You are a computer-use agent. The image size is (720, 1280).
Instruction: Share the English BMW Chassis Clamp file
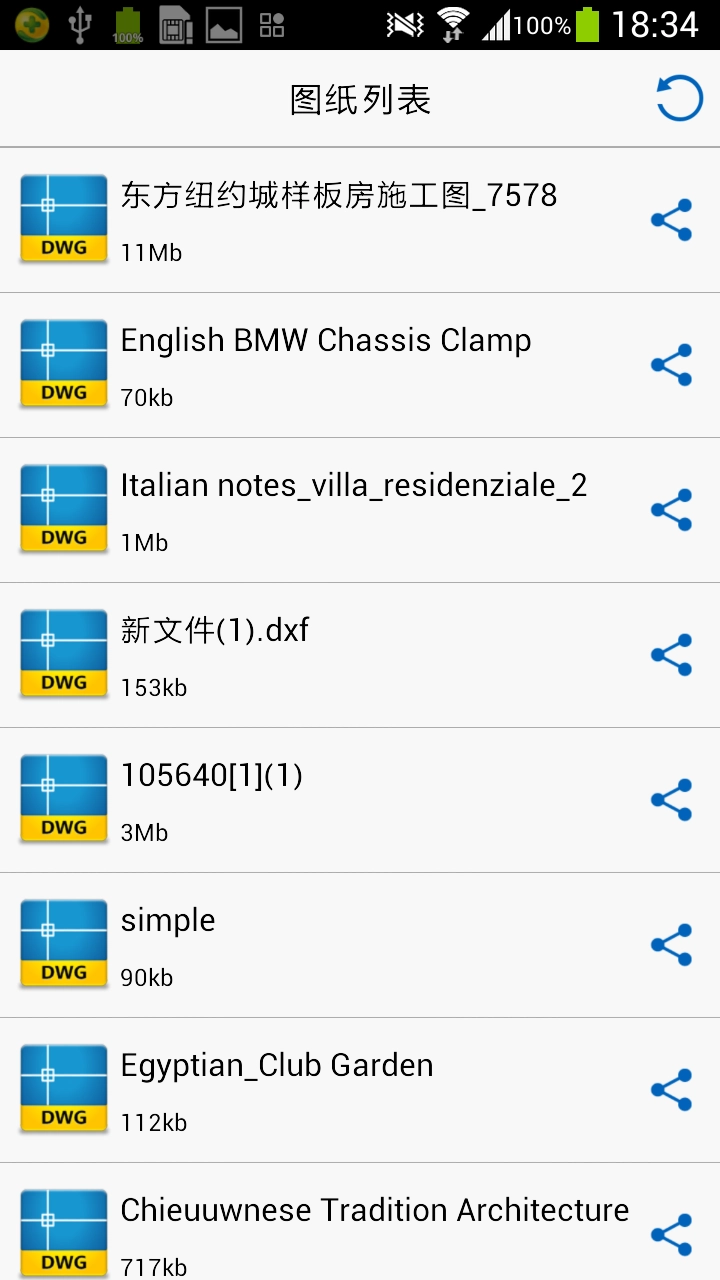[x=671, y=364]
